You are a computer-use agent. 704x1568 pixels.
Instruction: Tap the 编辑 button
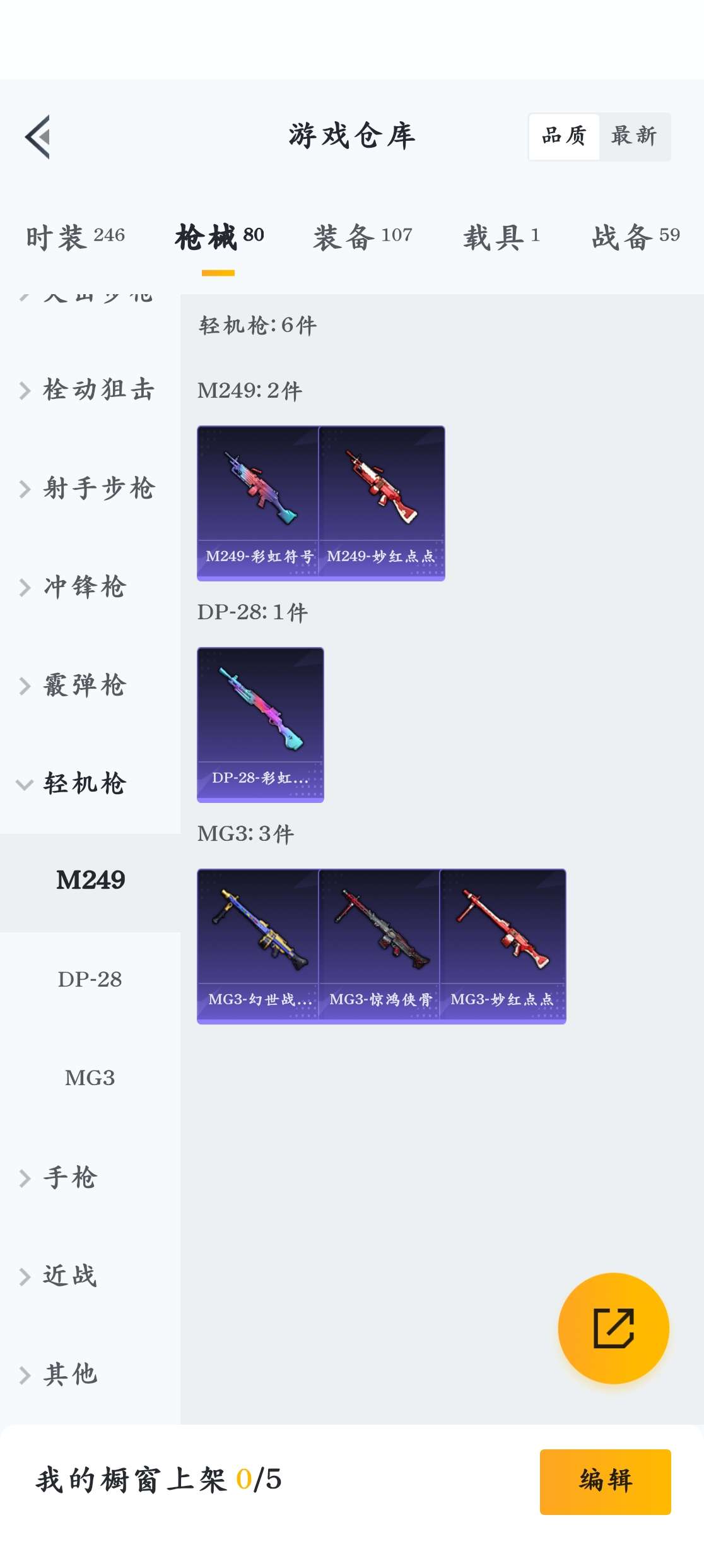pos(605,1481)
